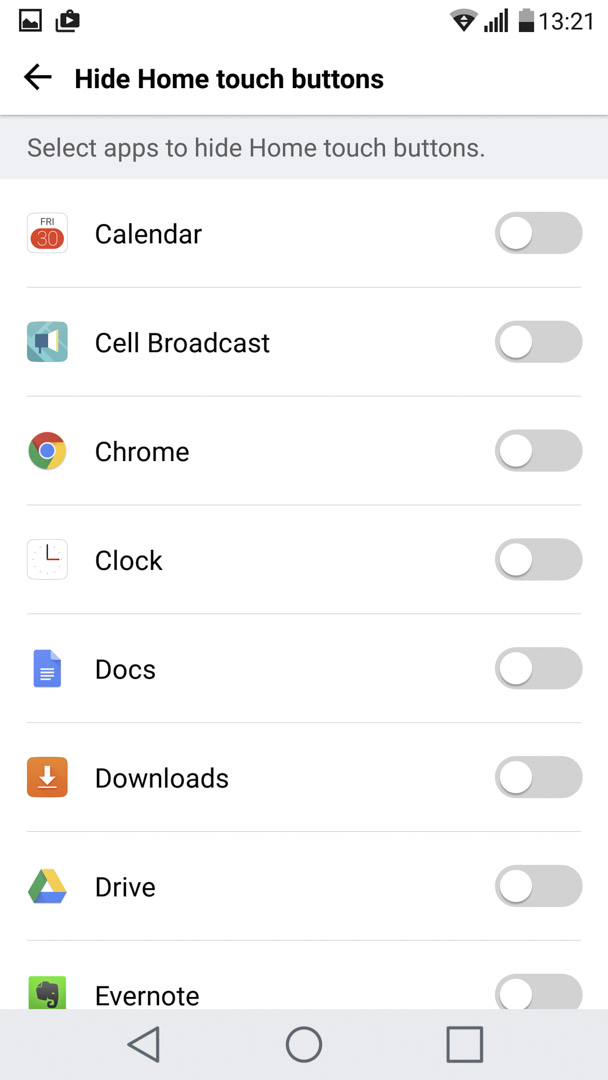Screen dimensions: 608x1080
Task: Switch on hiding buttons for Clock
Action: 538,560
